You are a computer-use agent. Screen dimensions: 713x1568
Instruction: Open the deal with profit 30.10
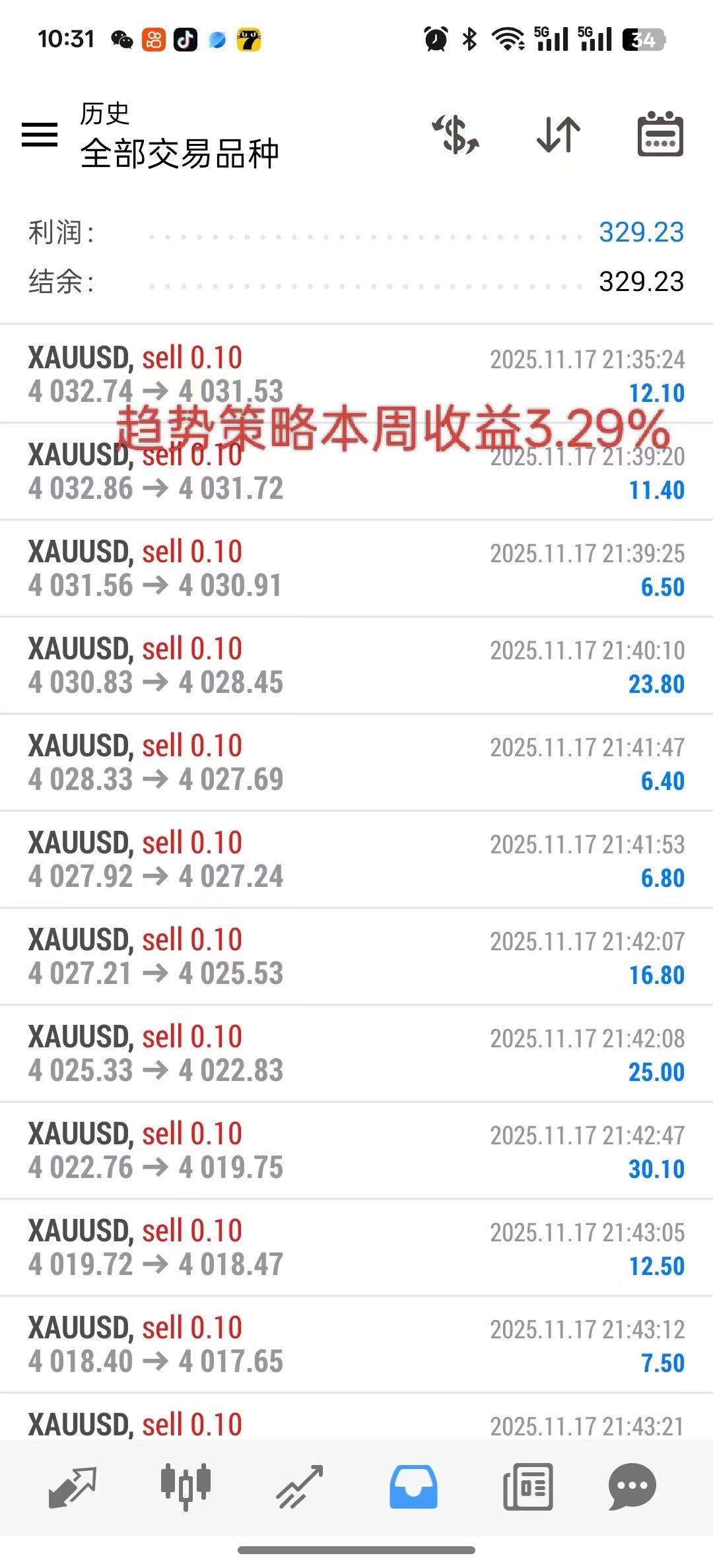[356, 1151]
